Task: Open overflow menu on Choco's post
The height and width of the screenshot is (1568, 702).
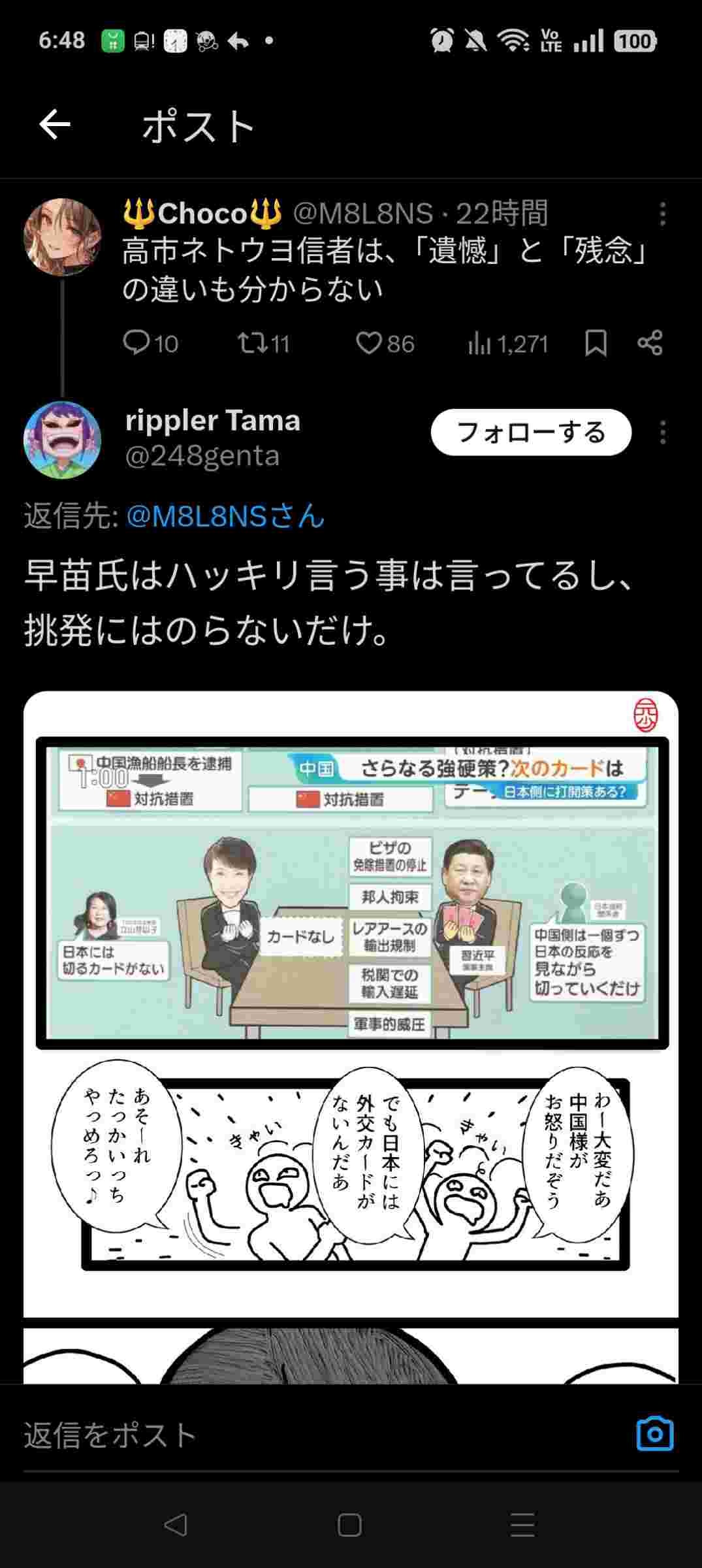Action: (662, 214)
